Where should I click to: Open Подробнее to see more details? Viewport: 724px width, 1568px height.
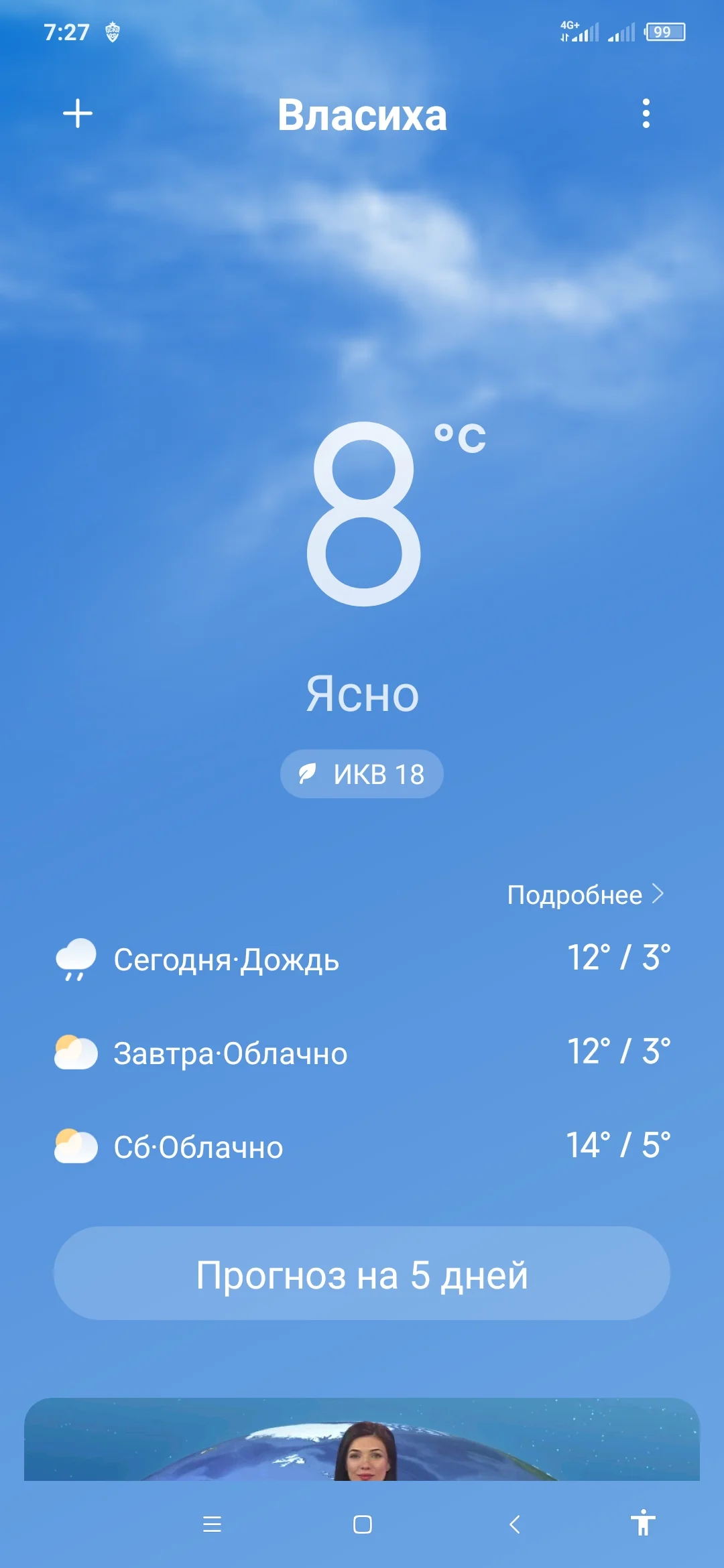[578, 893]
